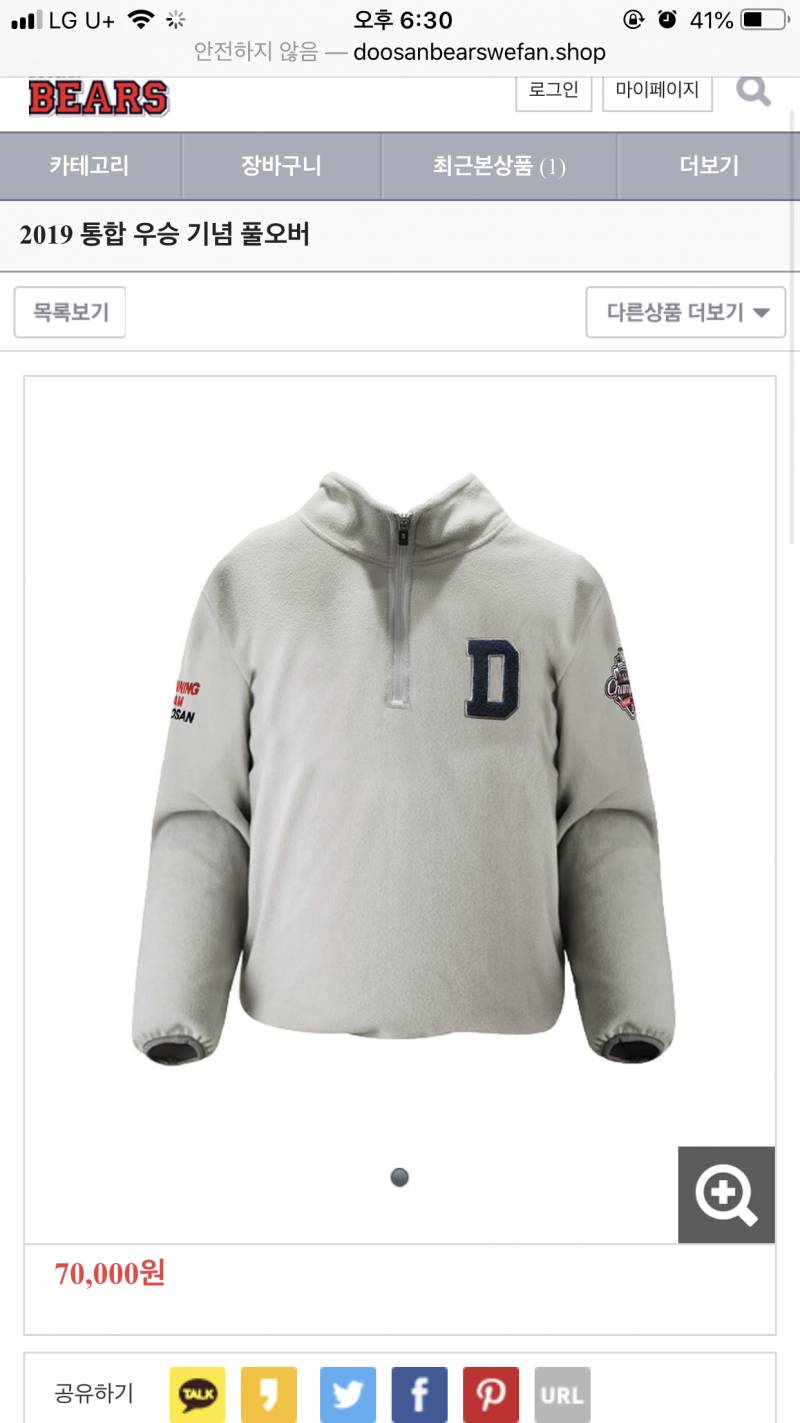The height and width of the screenshot is (1423, 800).
Task: Select the image page indicator dot
Action: coord(400,1177)
